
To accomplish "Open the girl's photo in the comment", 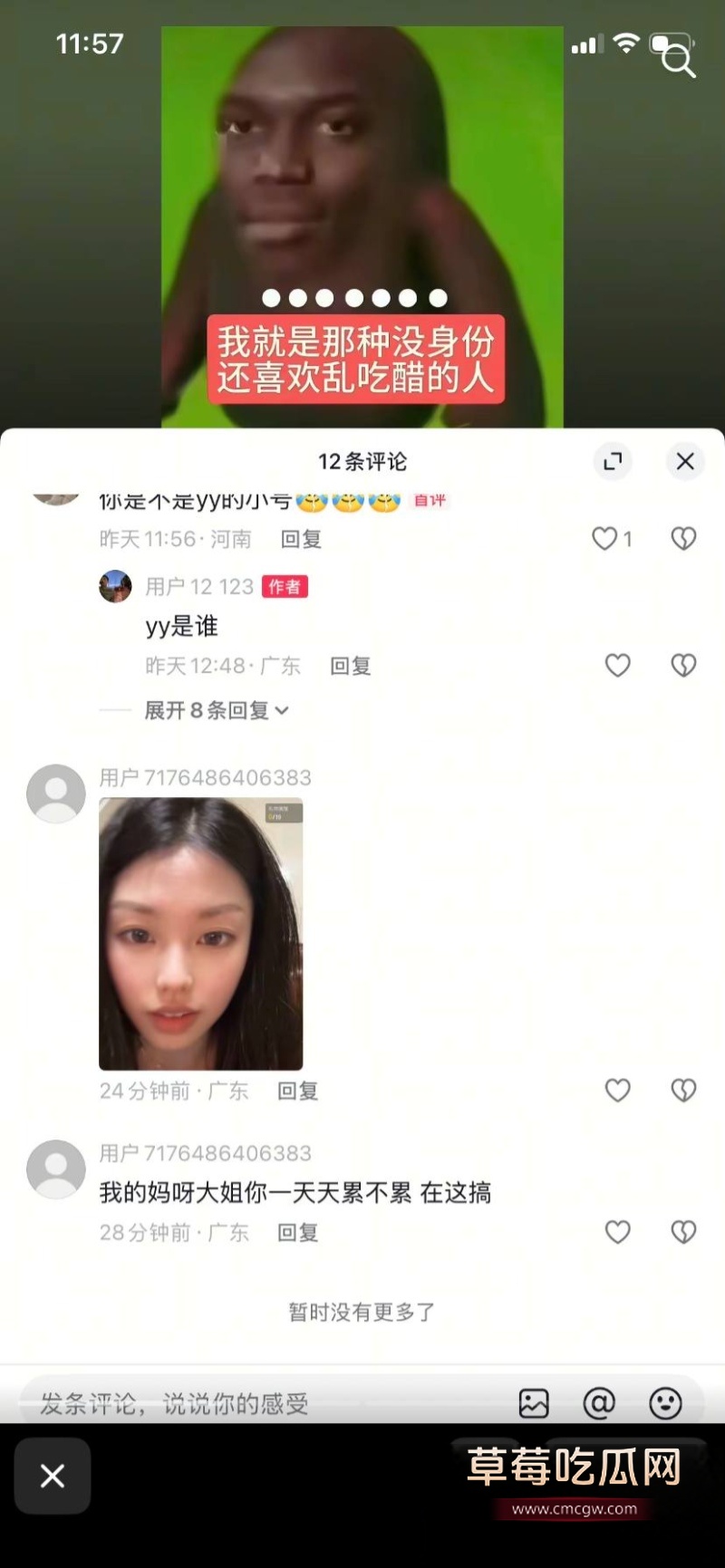I will (x=201, y=936).
